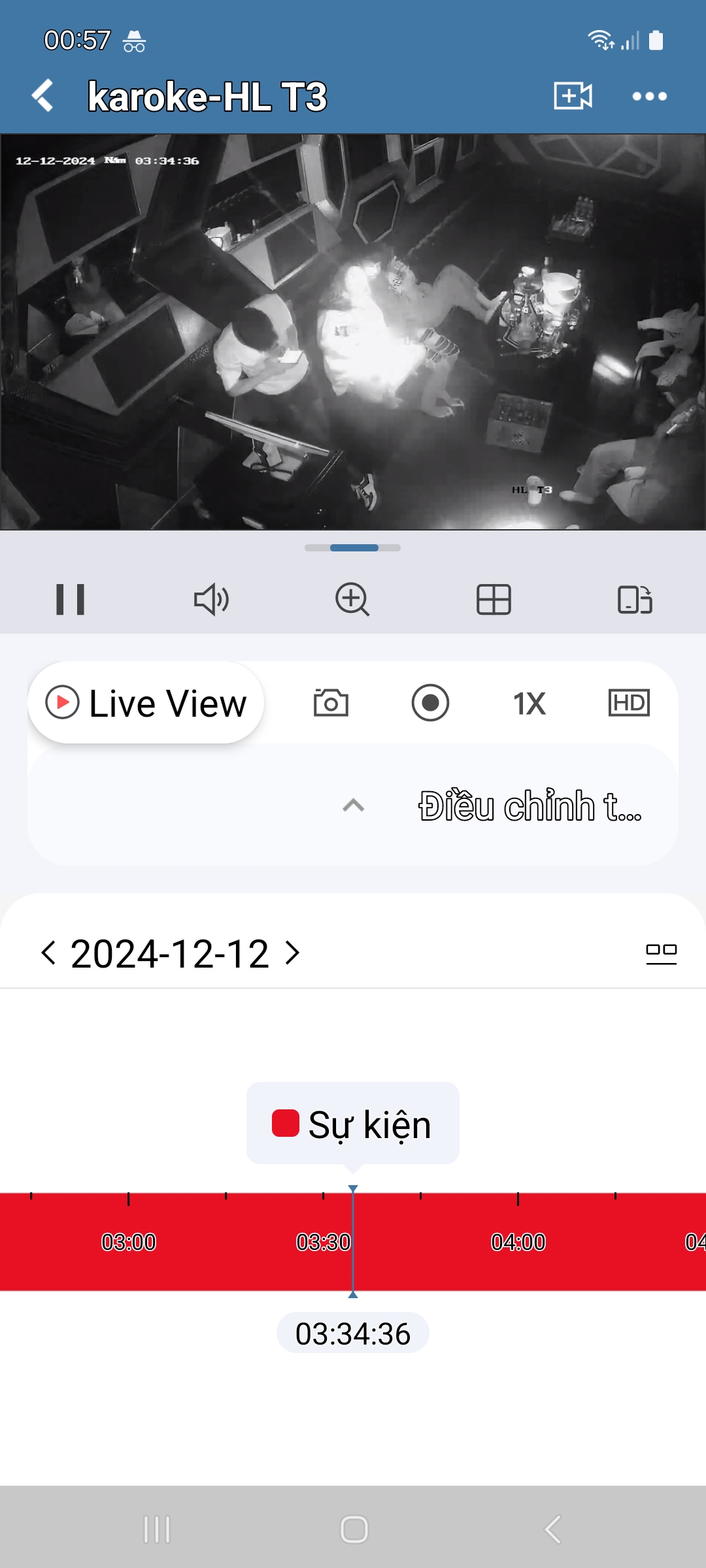Image resolution: width=706 pixels, height=1568 pixels.
Task: Open the calendar for date 2024-12-12
Action: 170,953
